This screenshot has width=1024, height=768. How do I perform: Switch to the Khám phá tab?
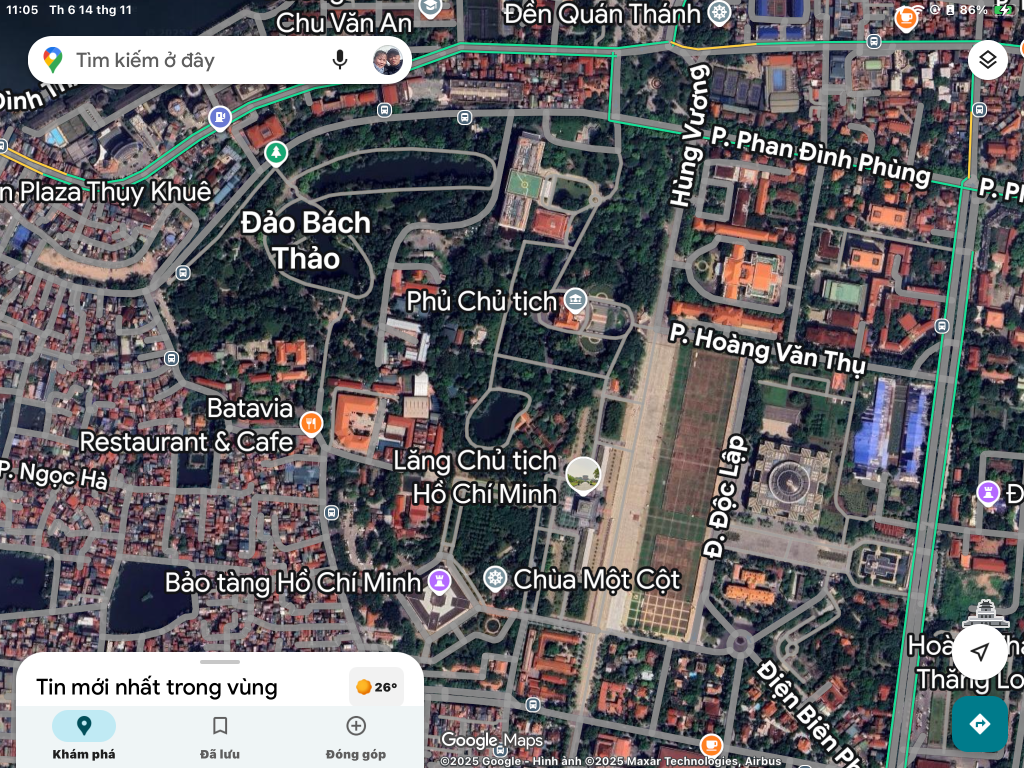point(84,736)
